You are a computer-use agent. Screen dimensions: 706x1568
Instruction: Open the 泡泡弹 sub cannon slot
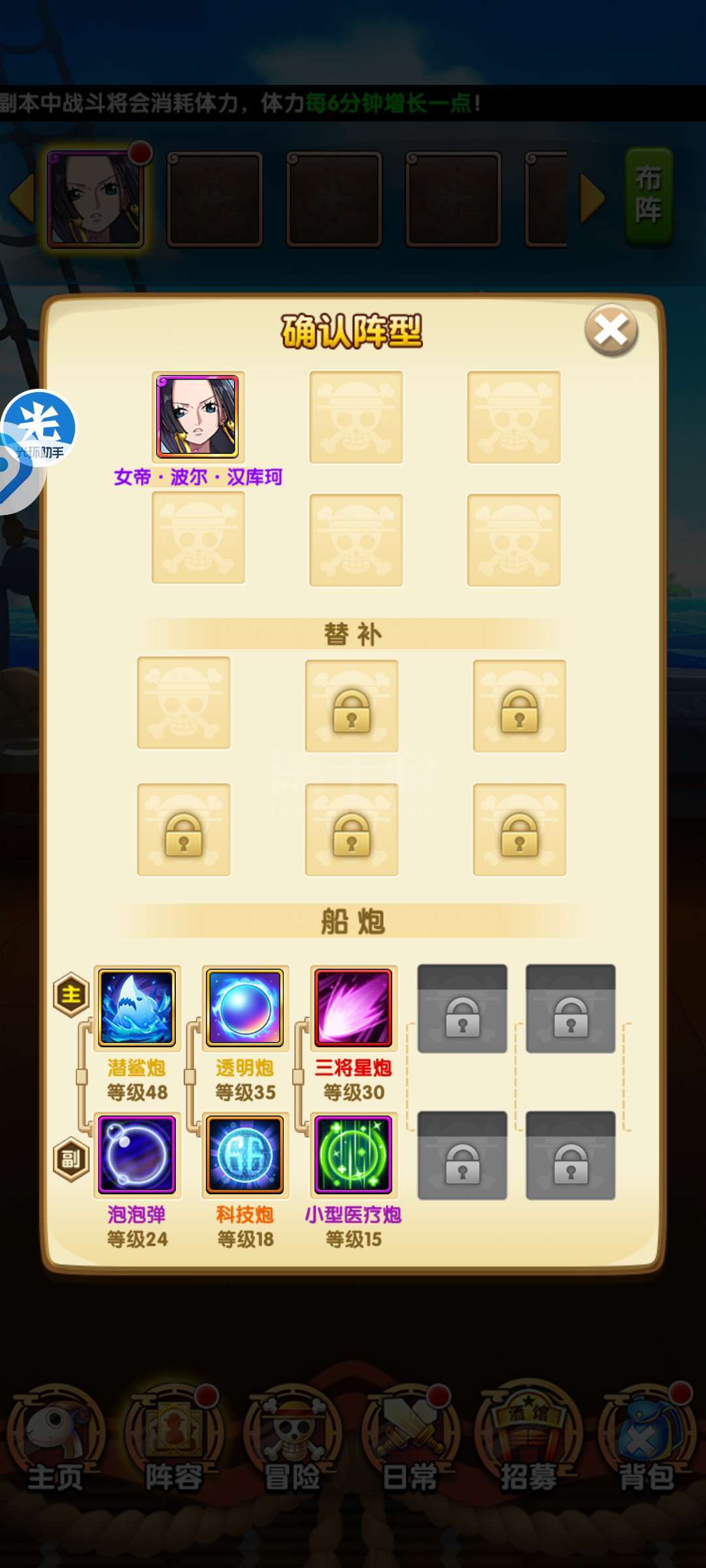click(137, 1154)
